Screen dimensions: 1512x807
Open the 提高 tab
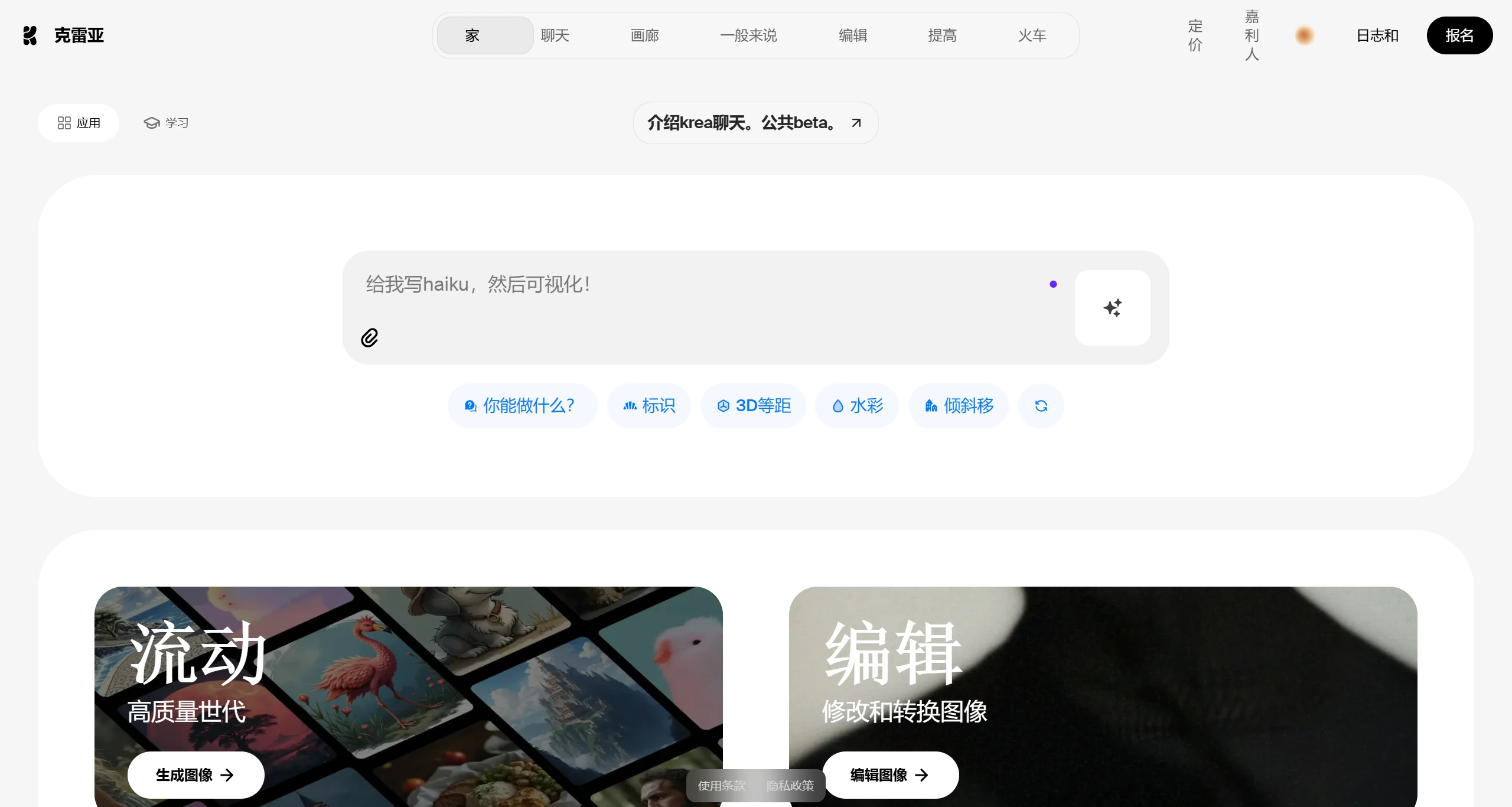coord(942,35)
